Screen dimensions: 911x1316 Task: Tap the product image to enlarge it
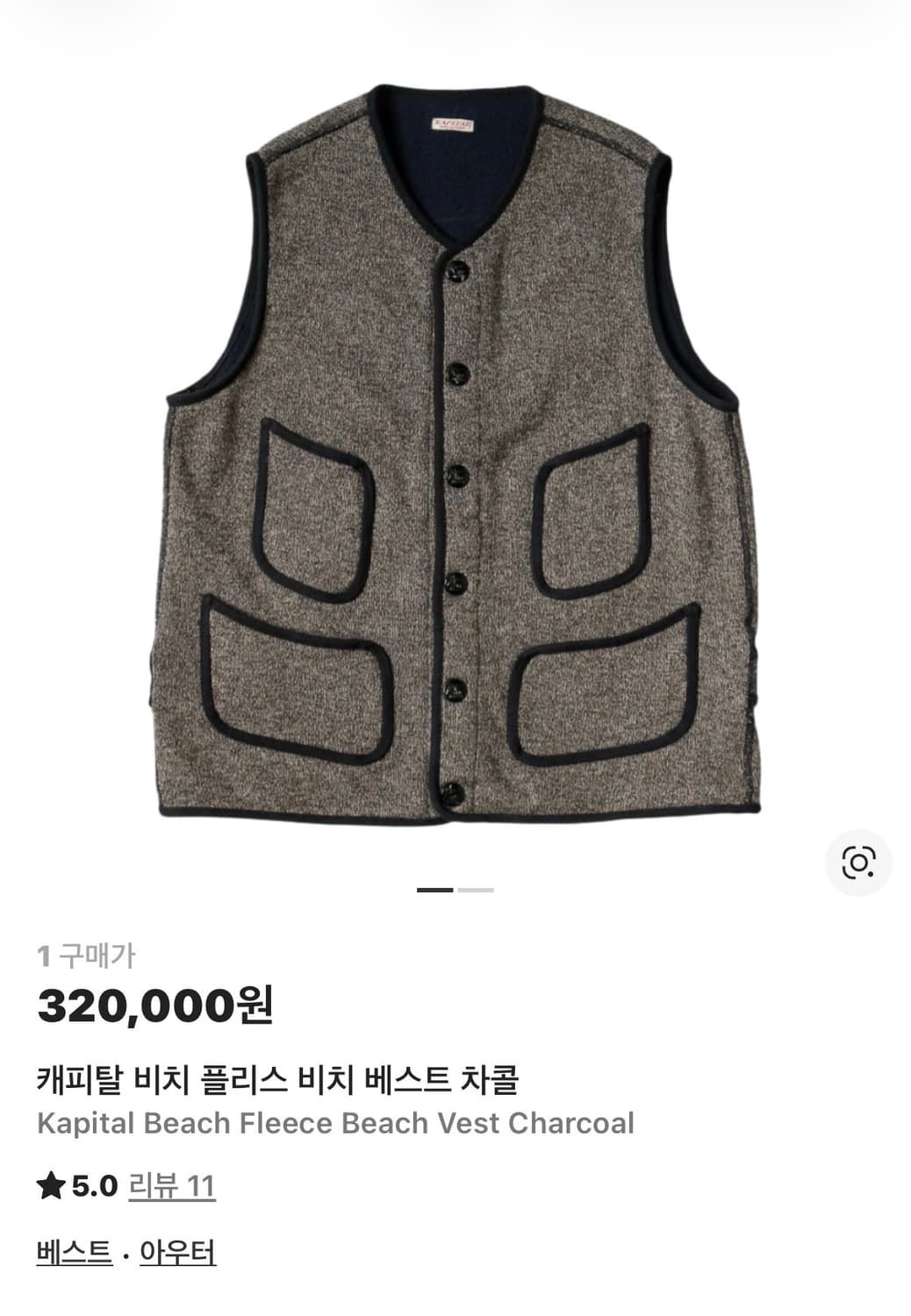(x=456, y=456)
